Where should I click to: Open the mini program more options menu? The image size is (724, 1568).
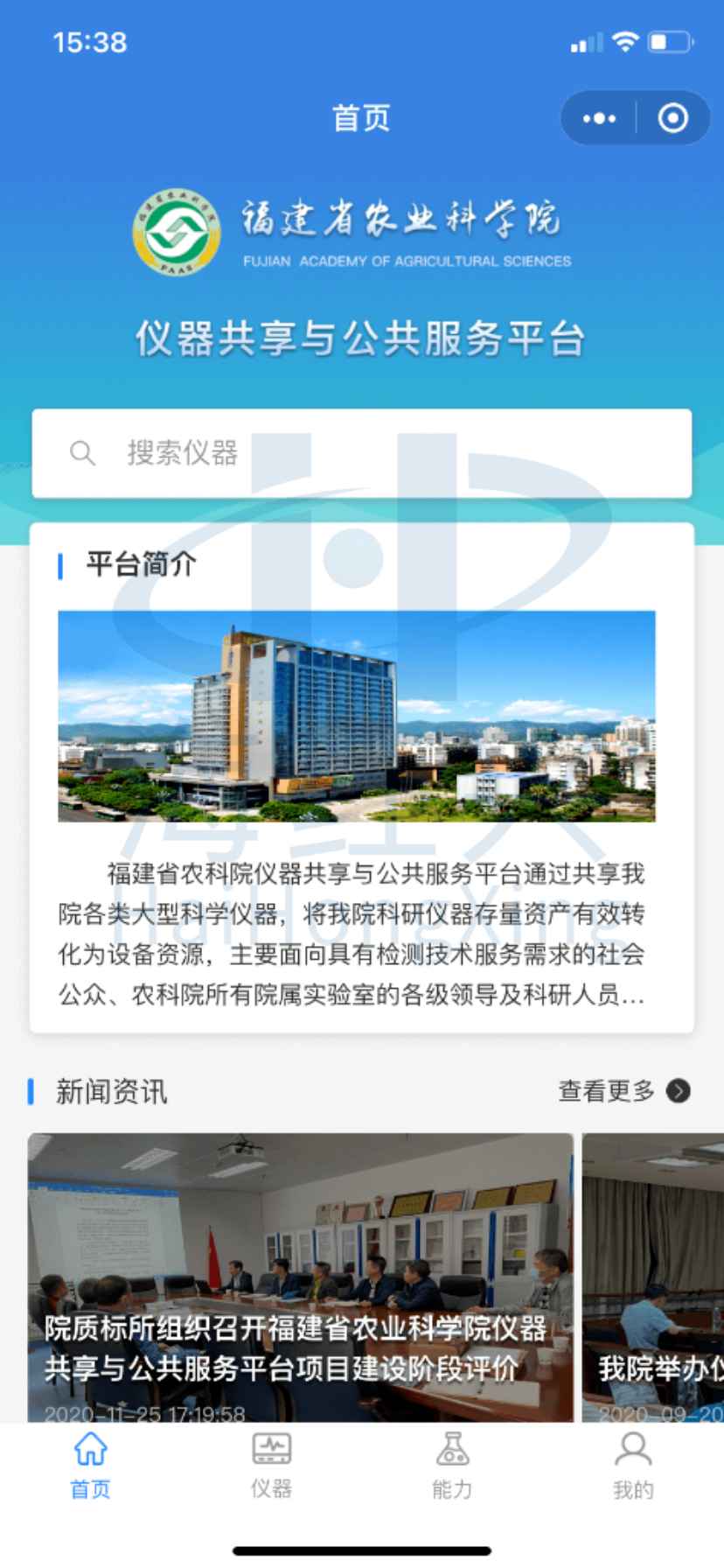coord(599,118)
